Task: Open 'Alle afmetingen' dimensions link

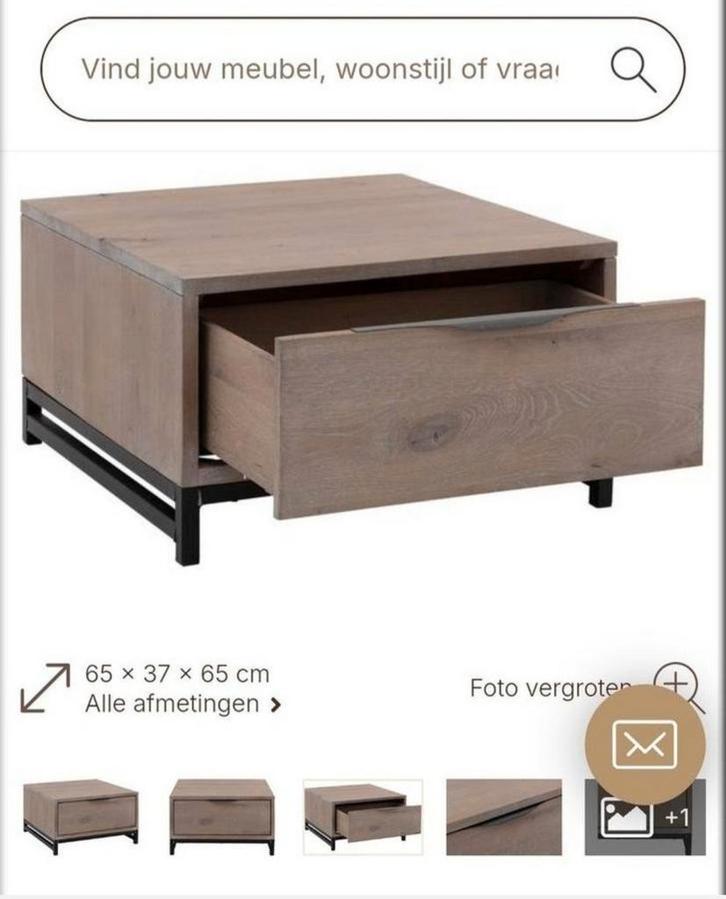Action: 182,704
